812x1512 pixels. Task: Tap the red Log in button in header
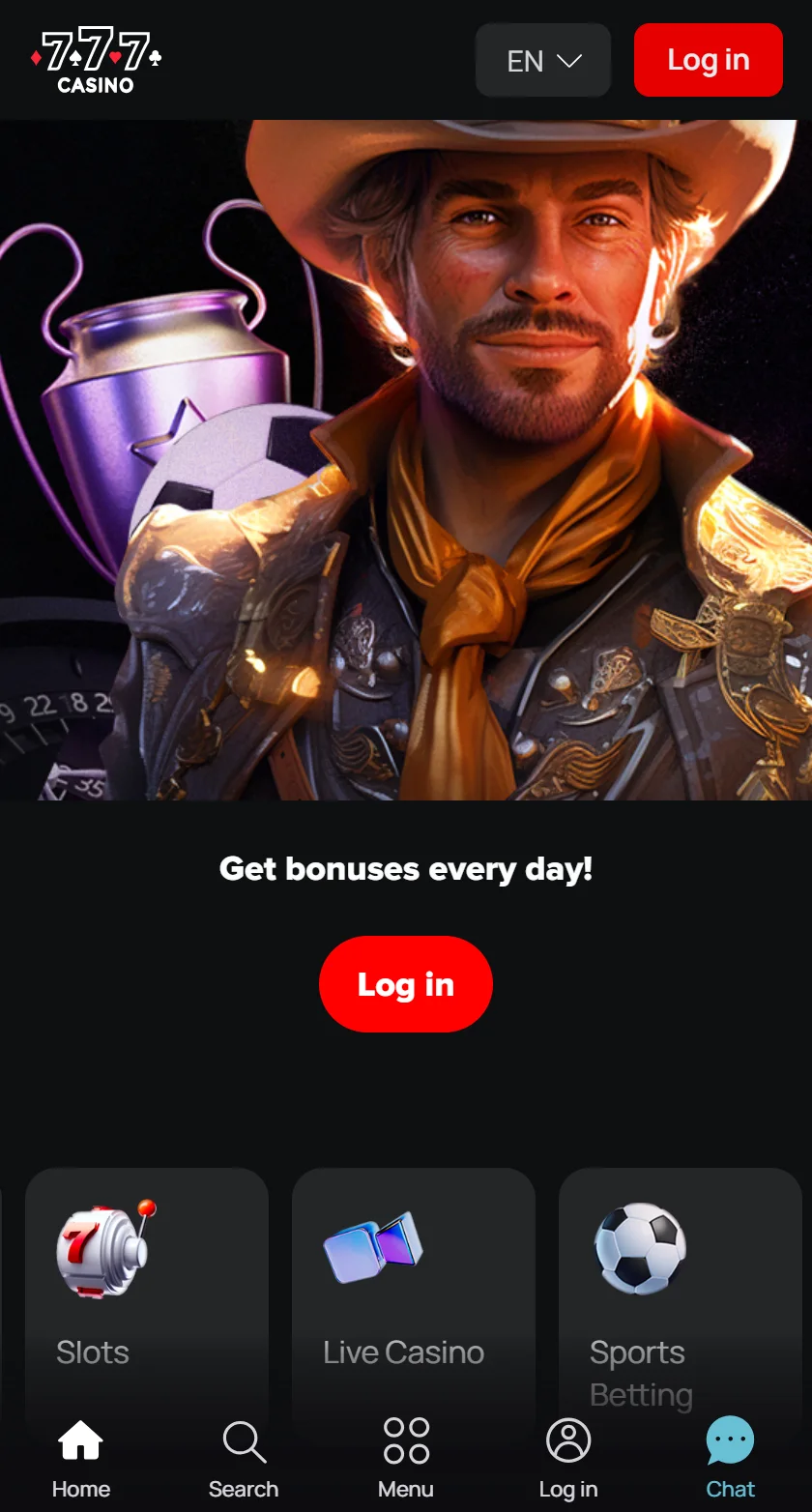(x=708, y=60)
